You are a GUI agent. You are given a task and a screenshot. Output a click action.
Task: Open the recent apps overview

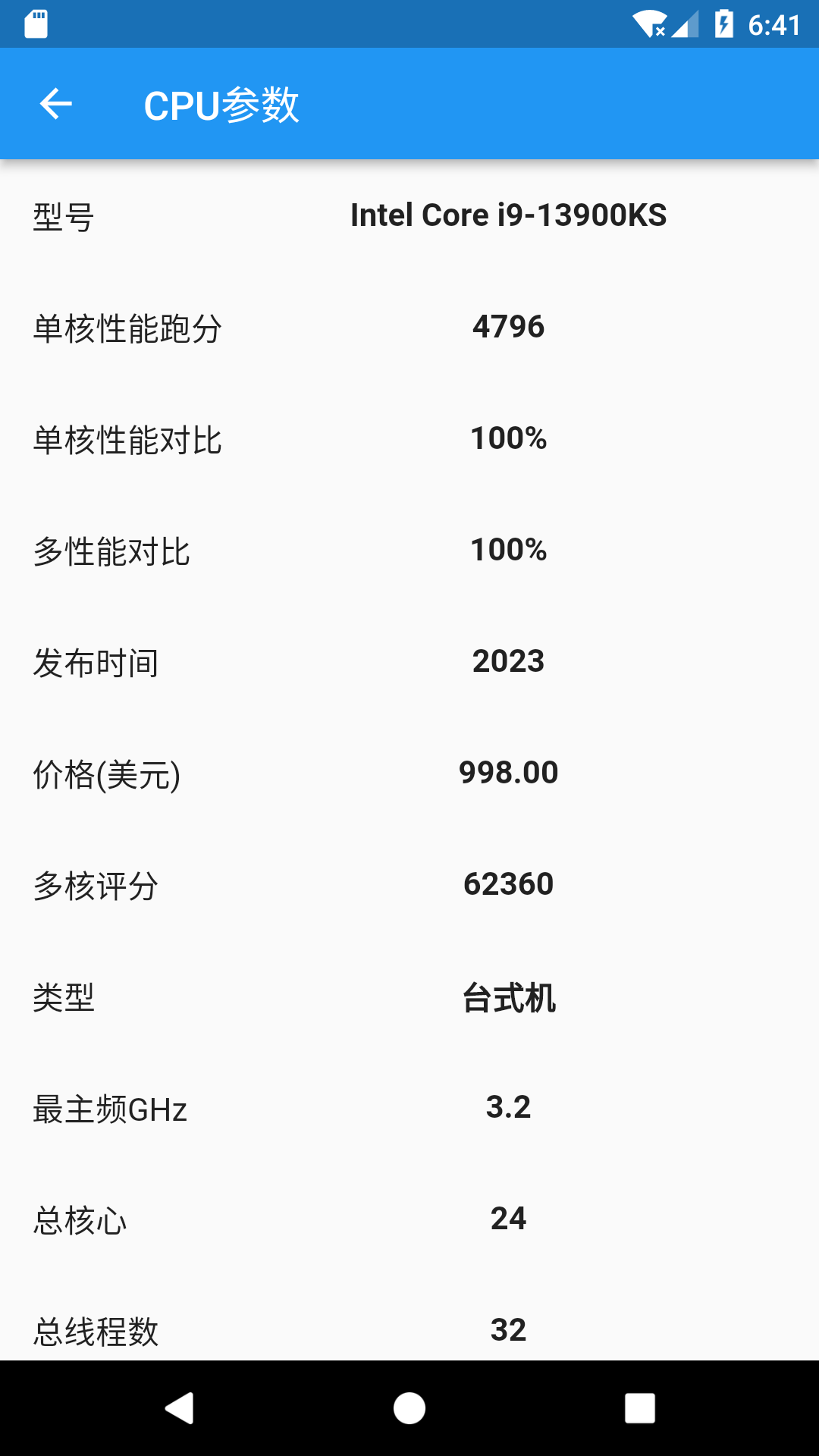(x=639, y=1408)
